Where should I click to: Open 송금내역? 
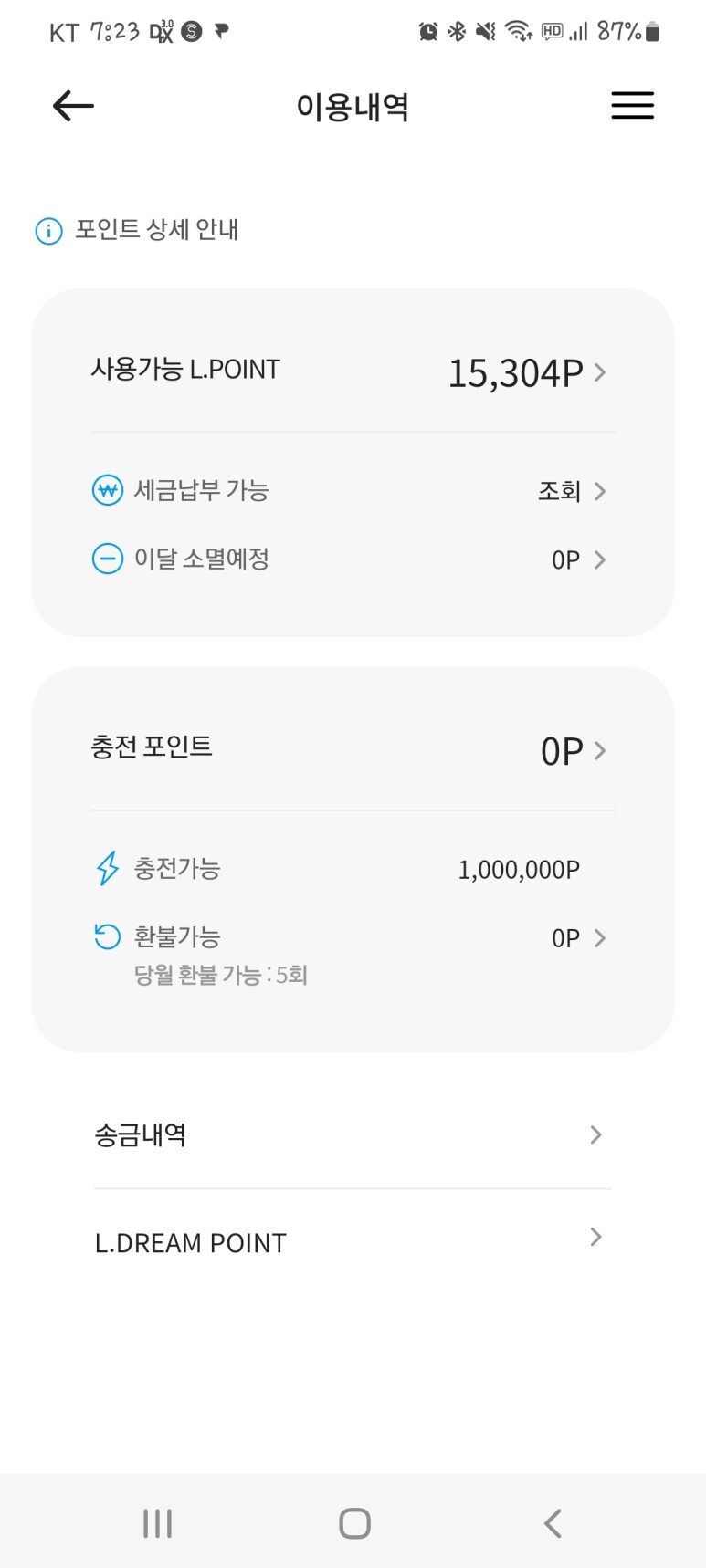tap(353, 1134)
